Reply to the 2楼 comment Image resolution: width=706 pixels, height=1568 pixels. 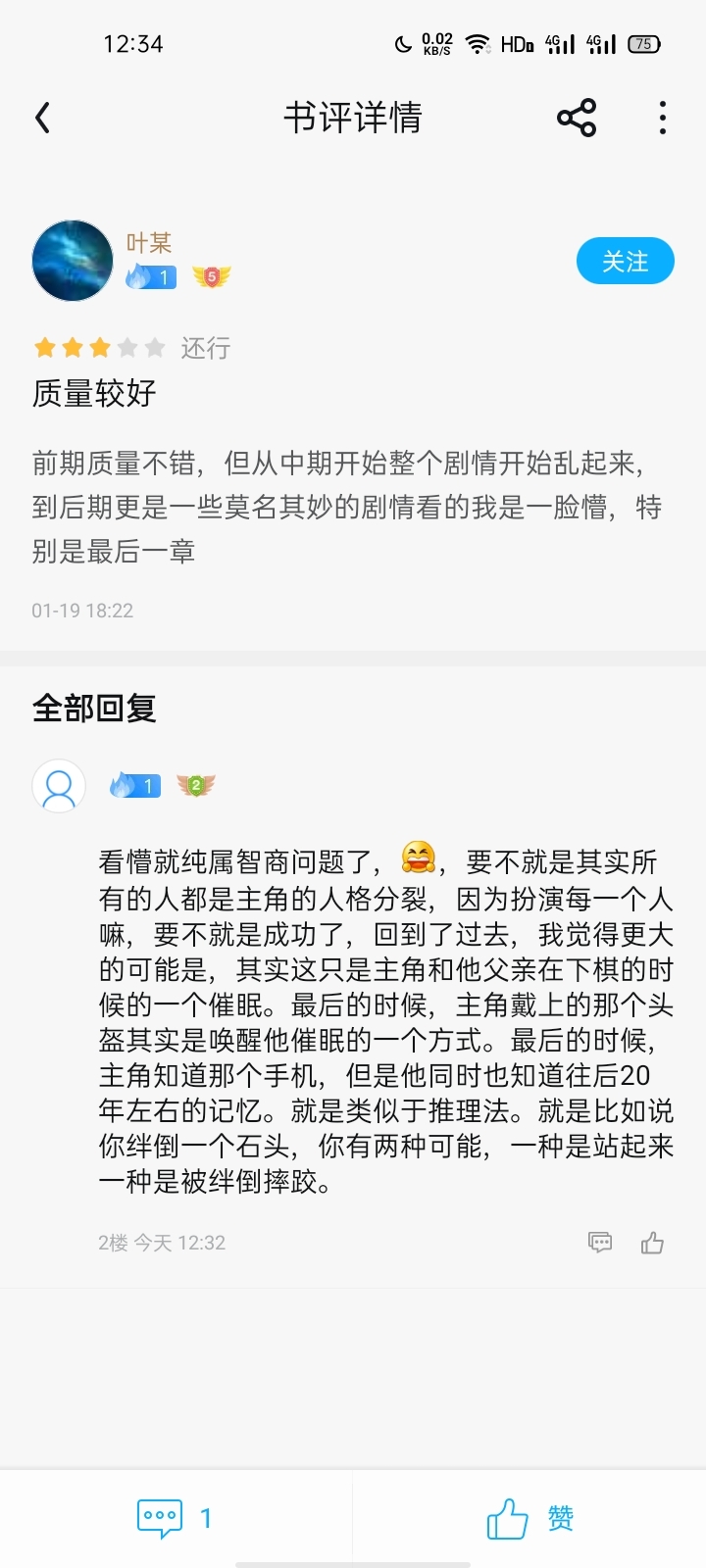600,1243
